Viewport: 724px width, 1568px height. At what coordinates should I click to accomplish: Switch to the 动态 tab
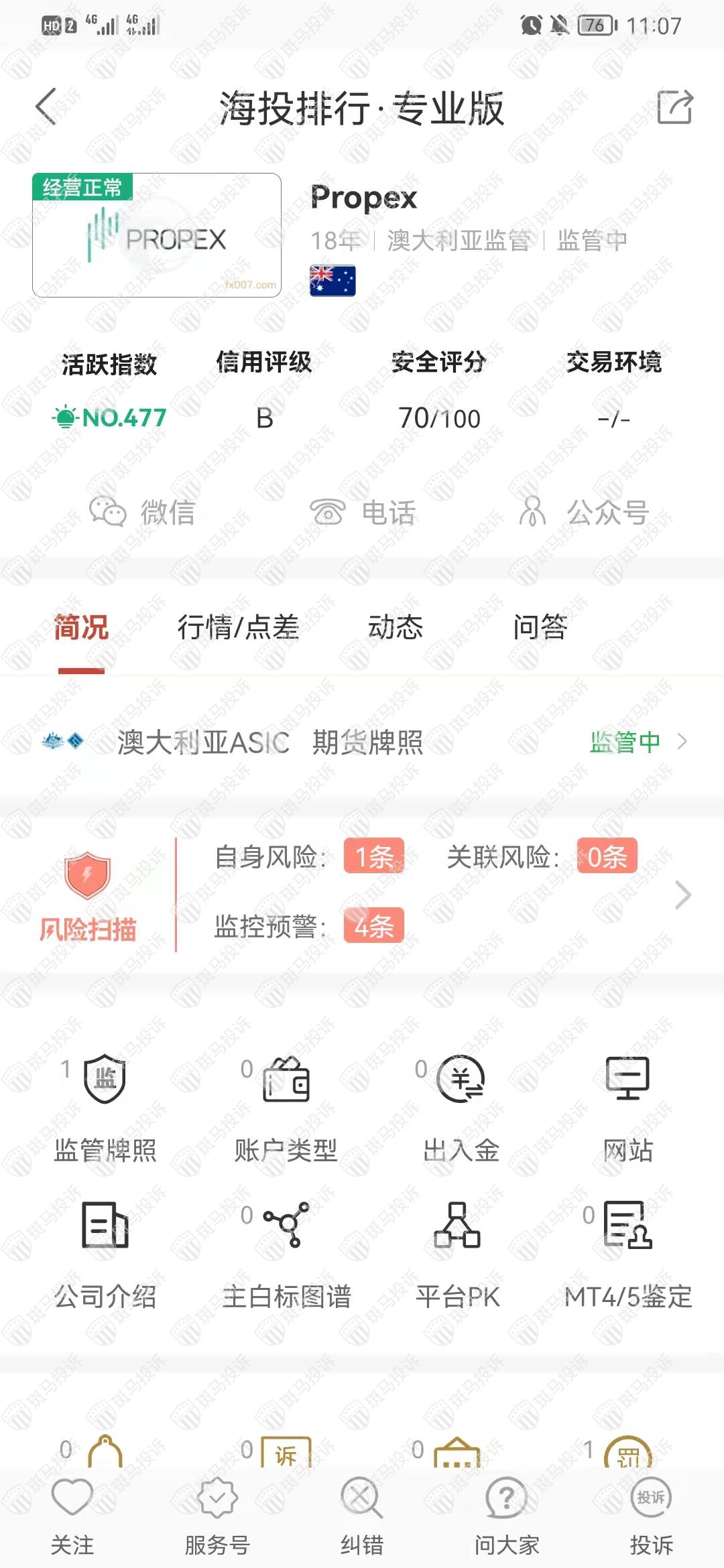[x=396, y=628]
